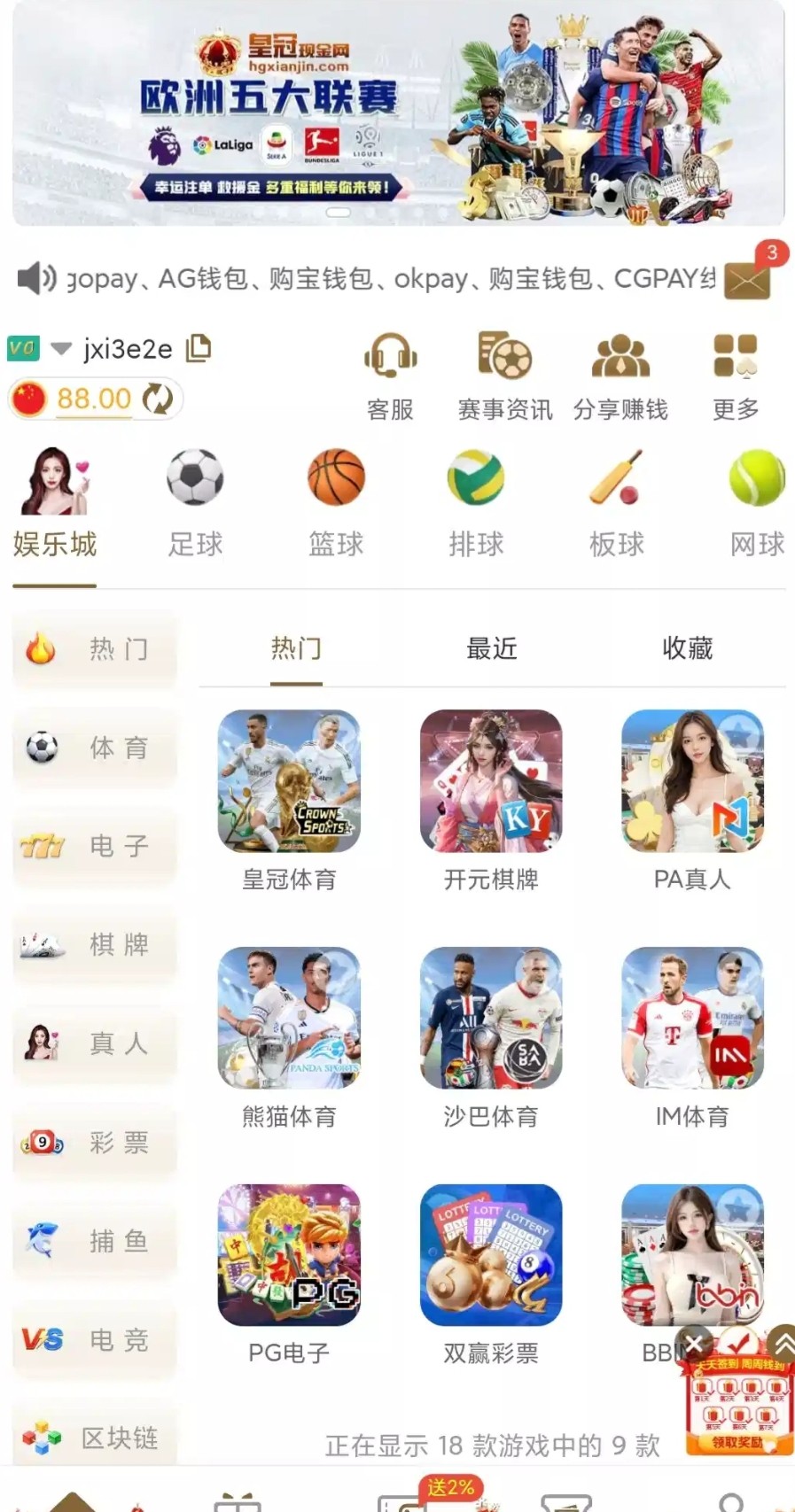Open the mail envelope inbox
Screen dimensions: 795x1512
pyautogui.click(x=747, y=280)
